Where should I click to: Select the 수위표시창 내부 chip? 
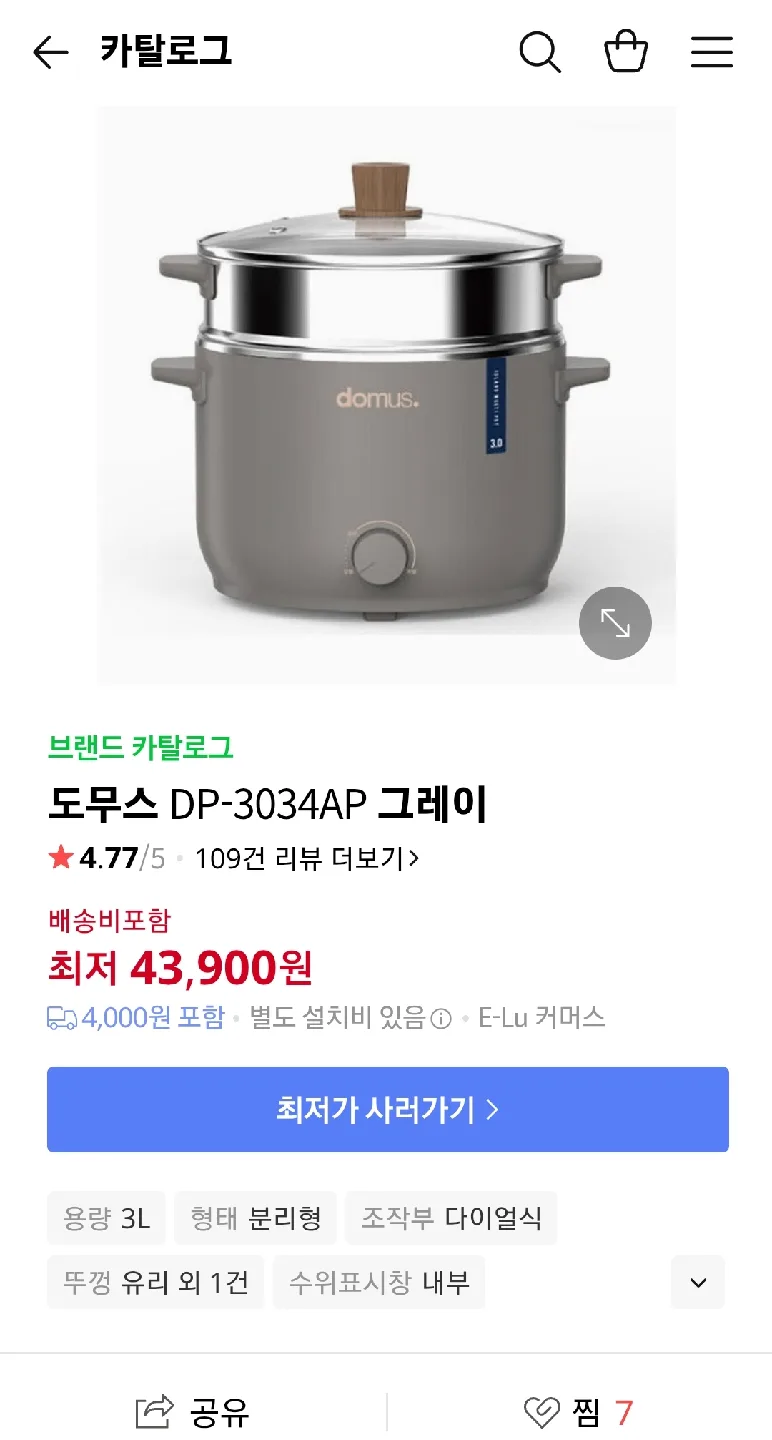(379, 1282)
